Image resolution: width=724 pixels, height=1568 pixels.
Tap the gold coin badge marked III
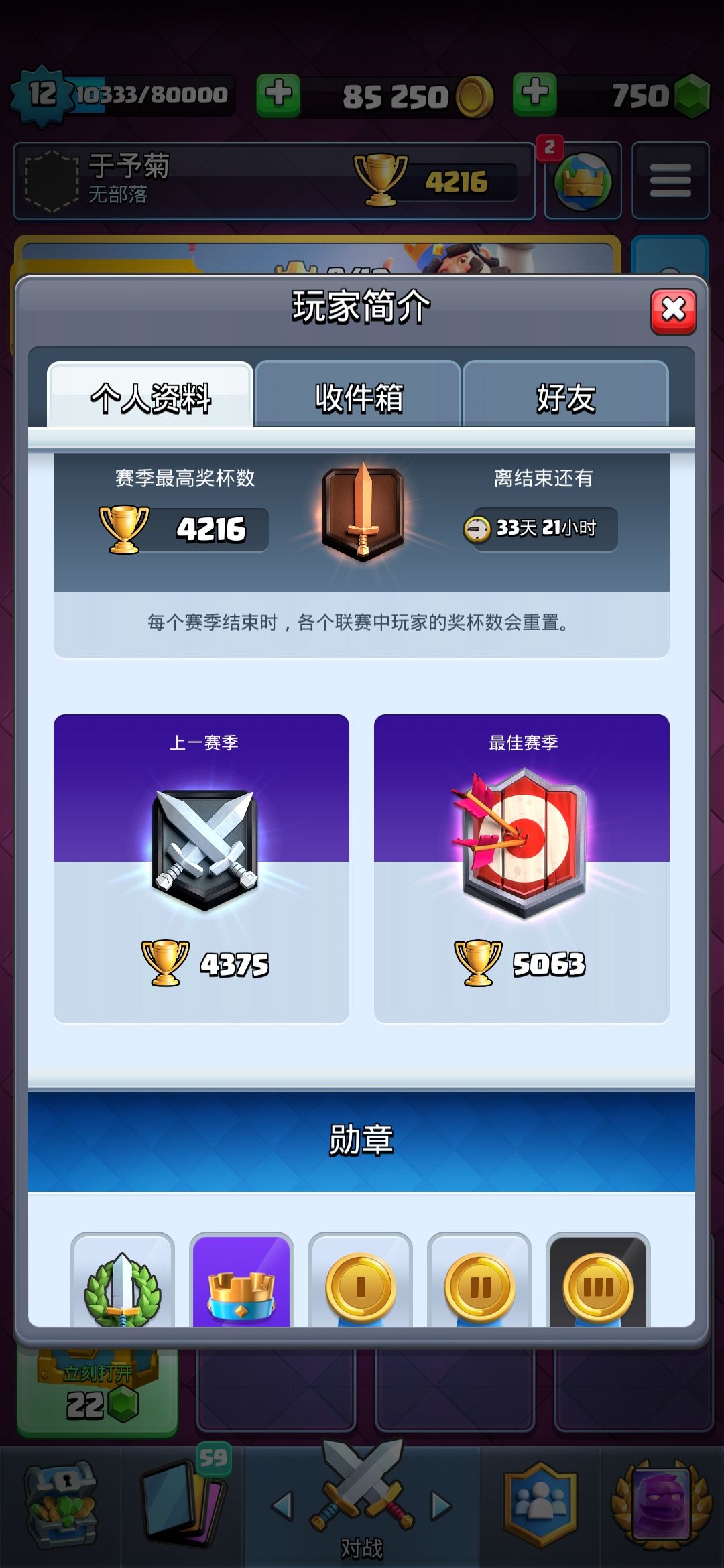[599, 1280]
